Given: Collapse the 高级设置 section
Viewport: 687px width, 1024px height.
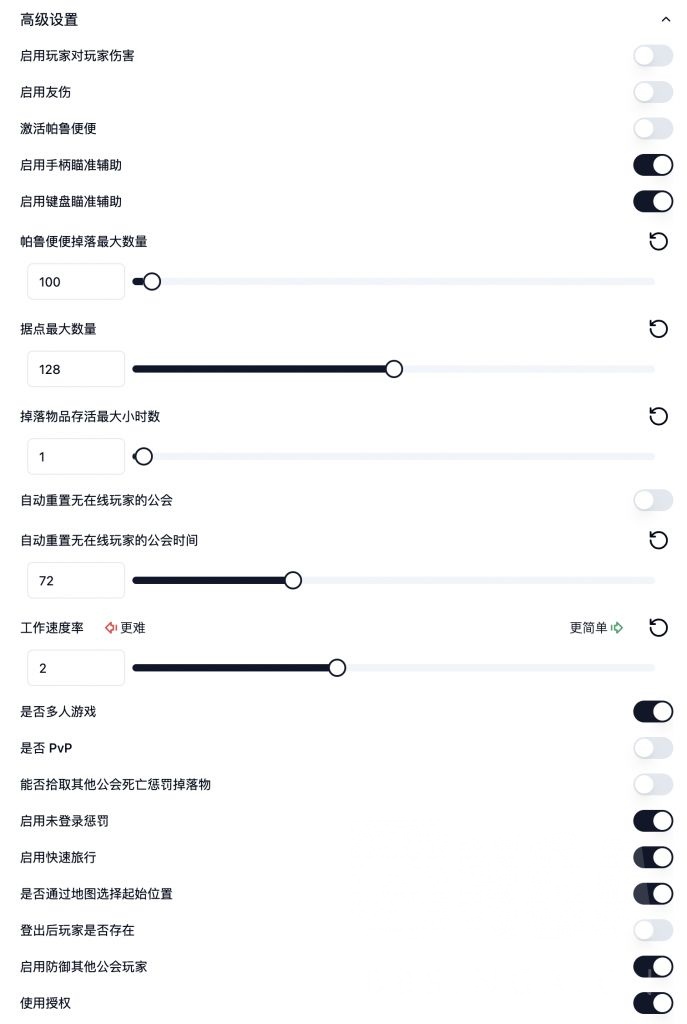Looking at the screenshot, I should pos(665,19).
